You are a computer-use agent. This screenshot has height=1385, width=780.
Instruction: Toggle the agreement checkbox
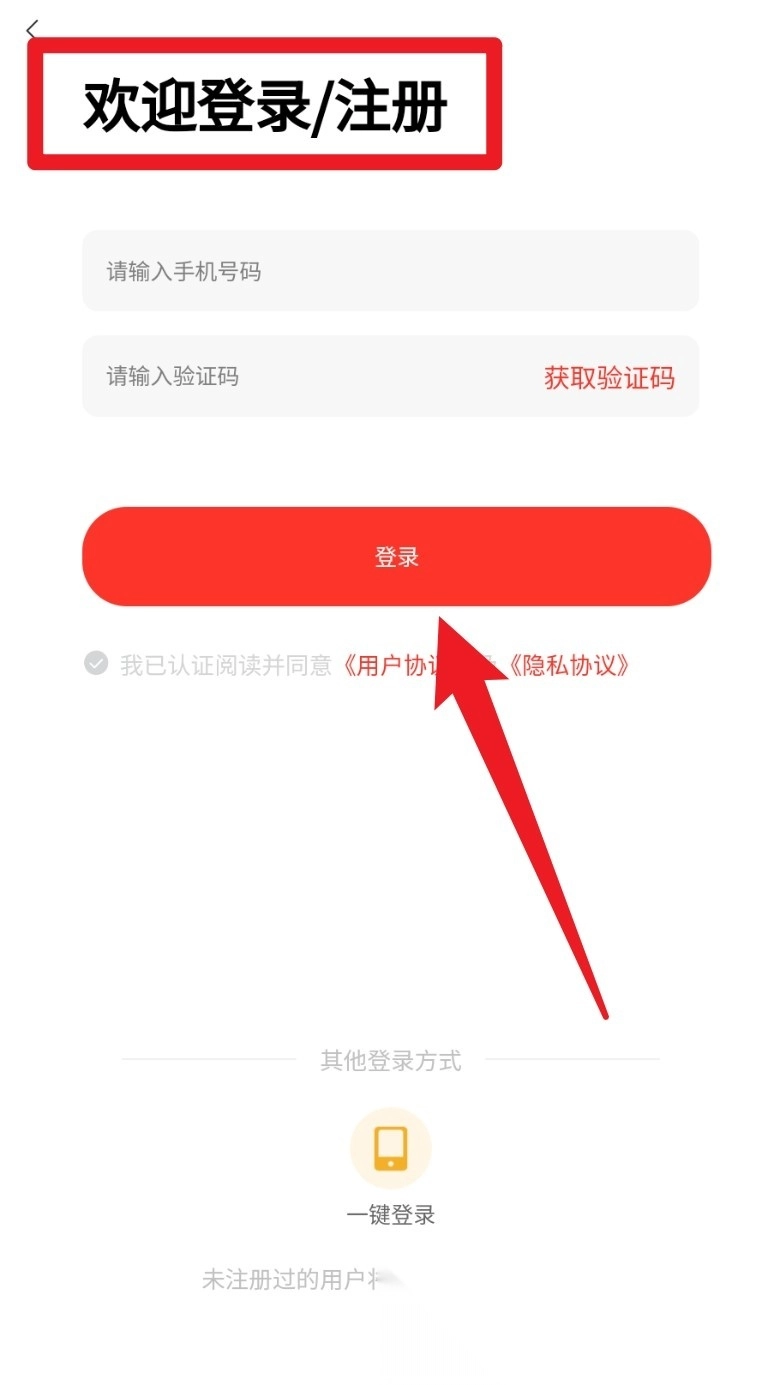pos(96,664)
